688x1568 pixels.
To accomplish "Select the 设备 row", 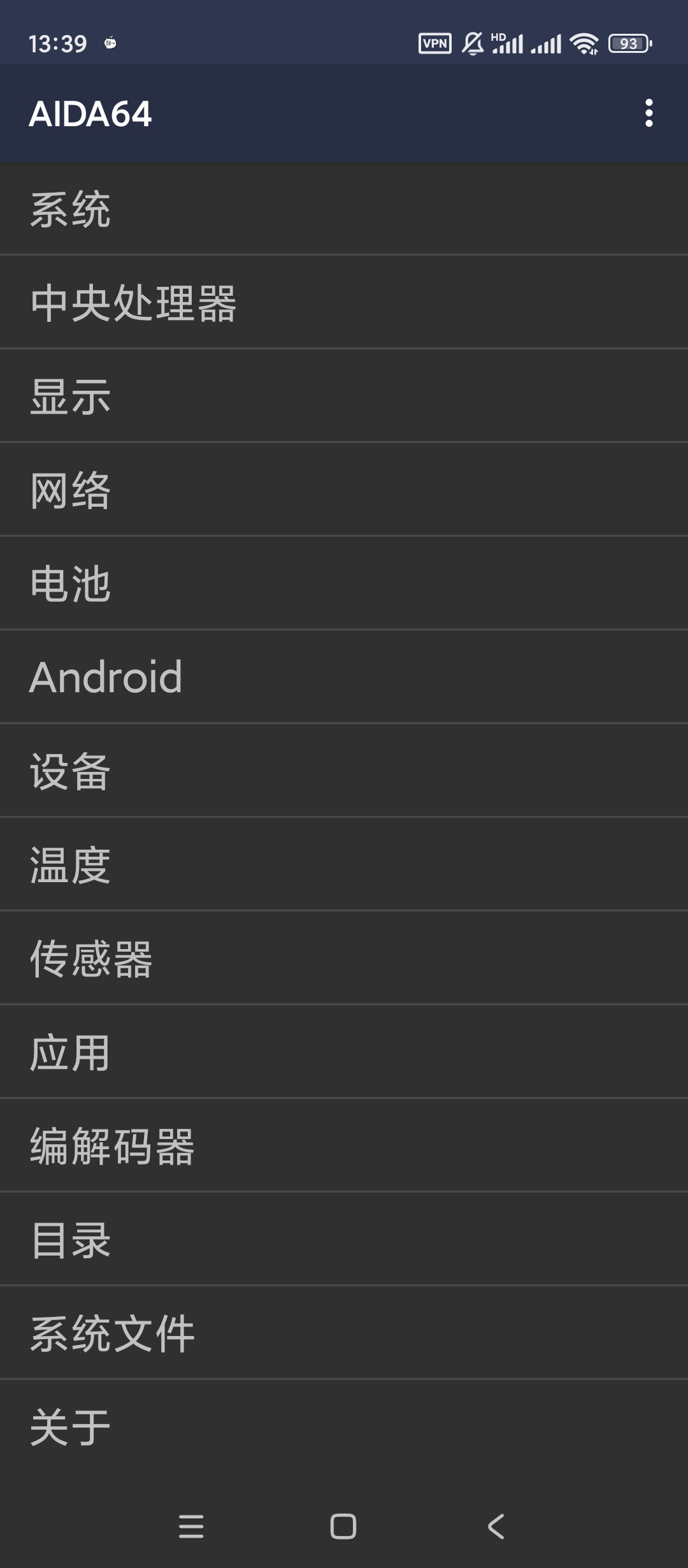I will 344,771.
